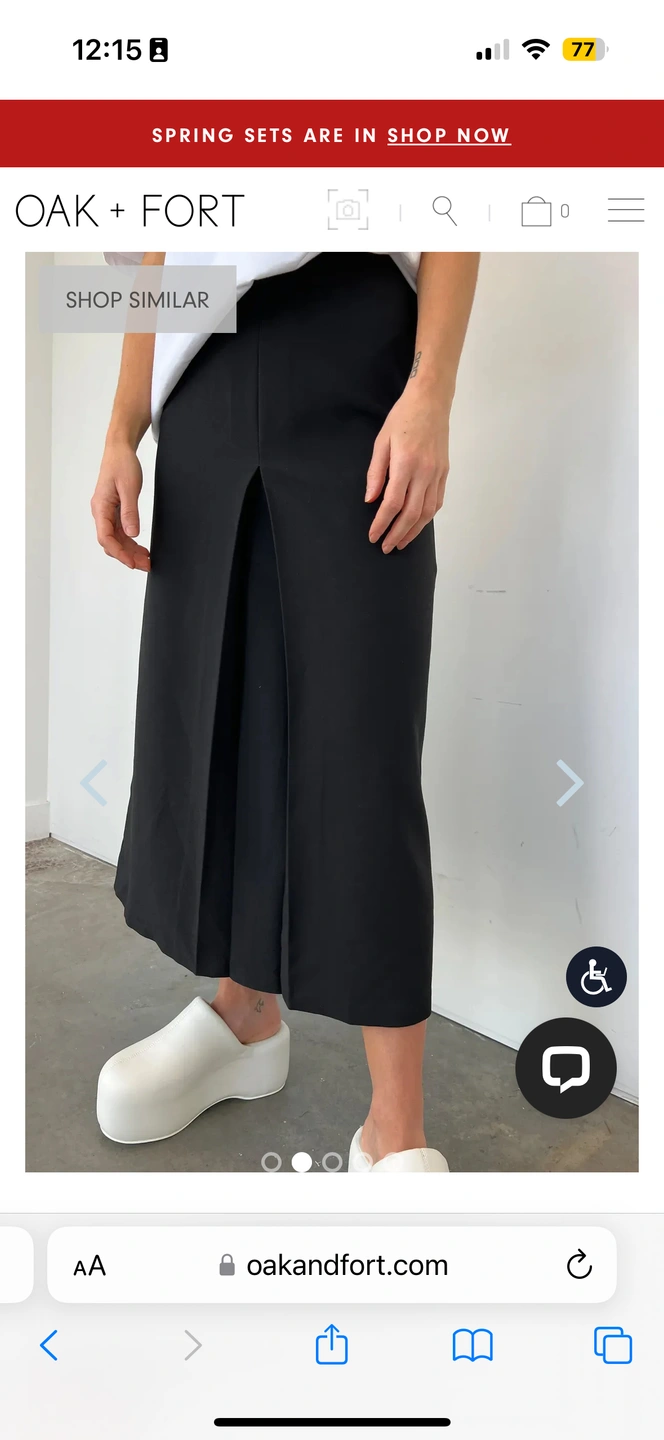Screen dimensions: 664x1440
Task: Show the next product image
Action: pos(569,782)
